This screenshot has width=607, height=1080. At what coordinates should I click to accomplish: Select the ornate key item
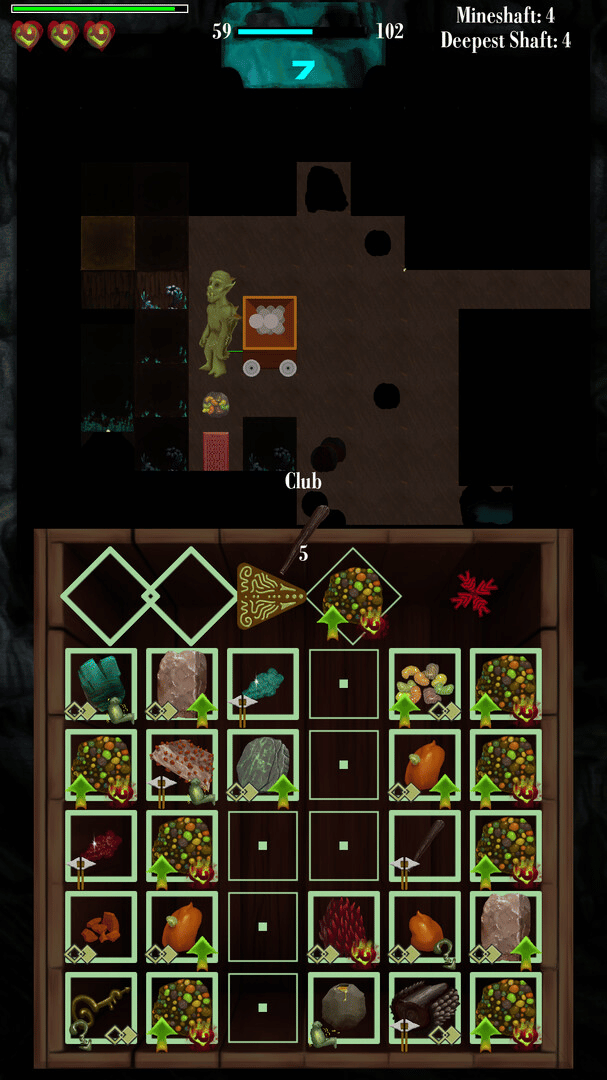click(101, 1007)
